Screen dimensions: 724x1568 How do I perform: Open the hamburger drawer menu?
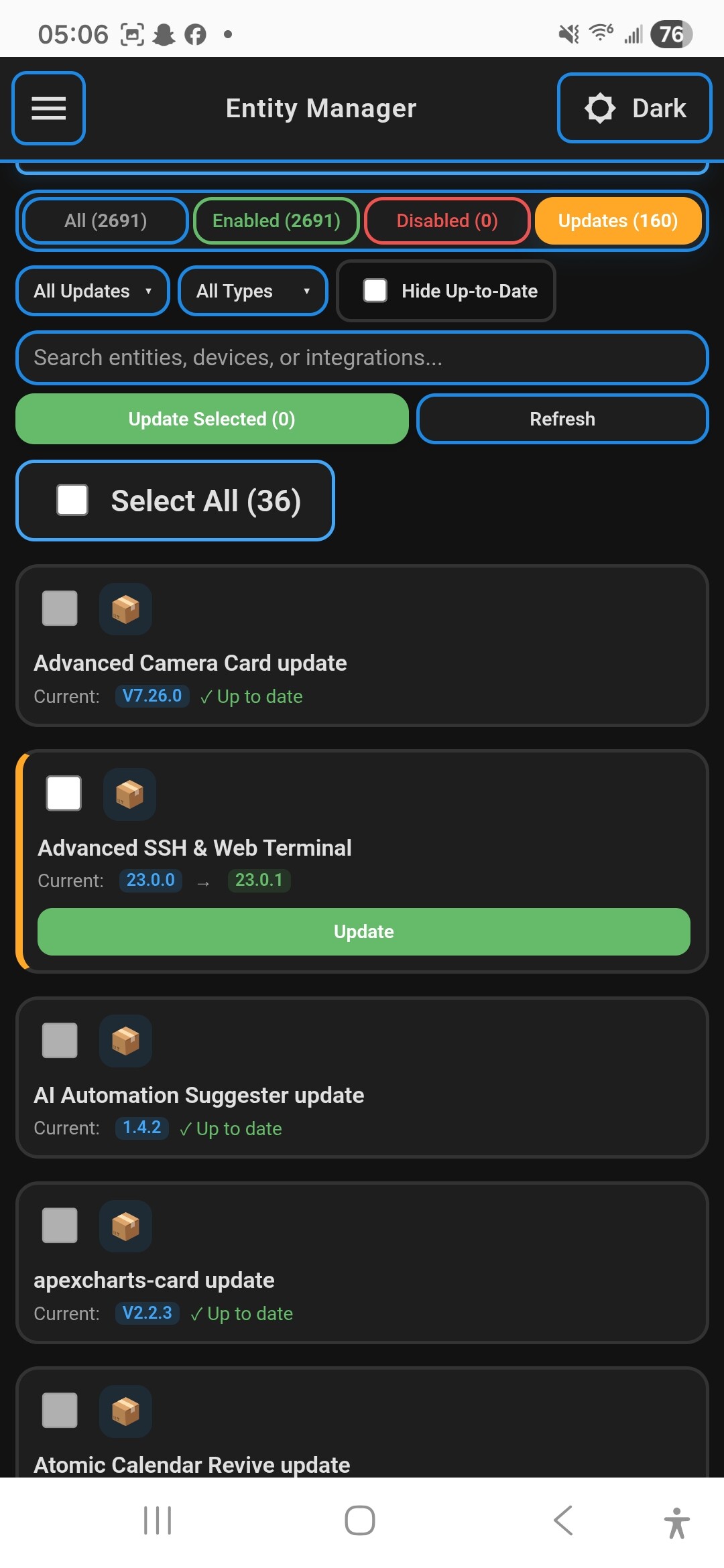click(x=49, y=108)
